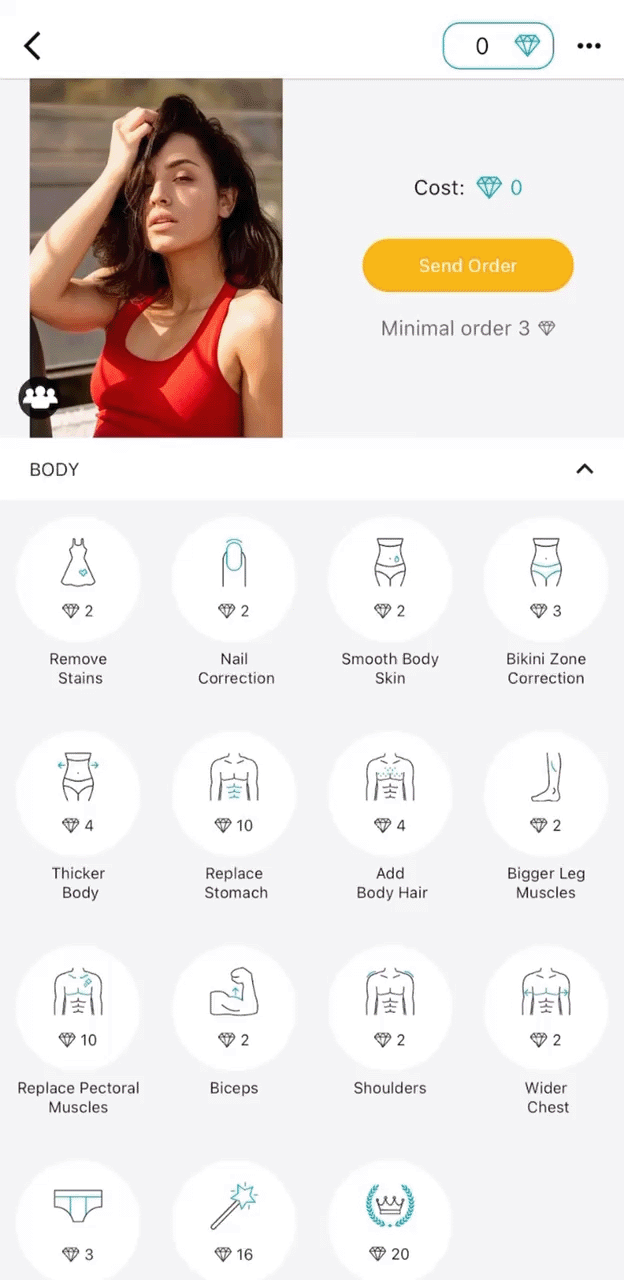
Task: Select Remove Stains option
Action: (x=78, y=603)
